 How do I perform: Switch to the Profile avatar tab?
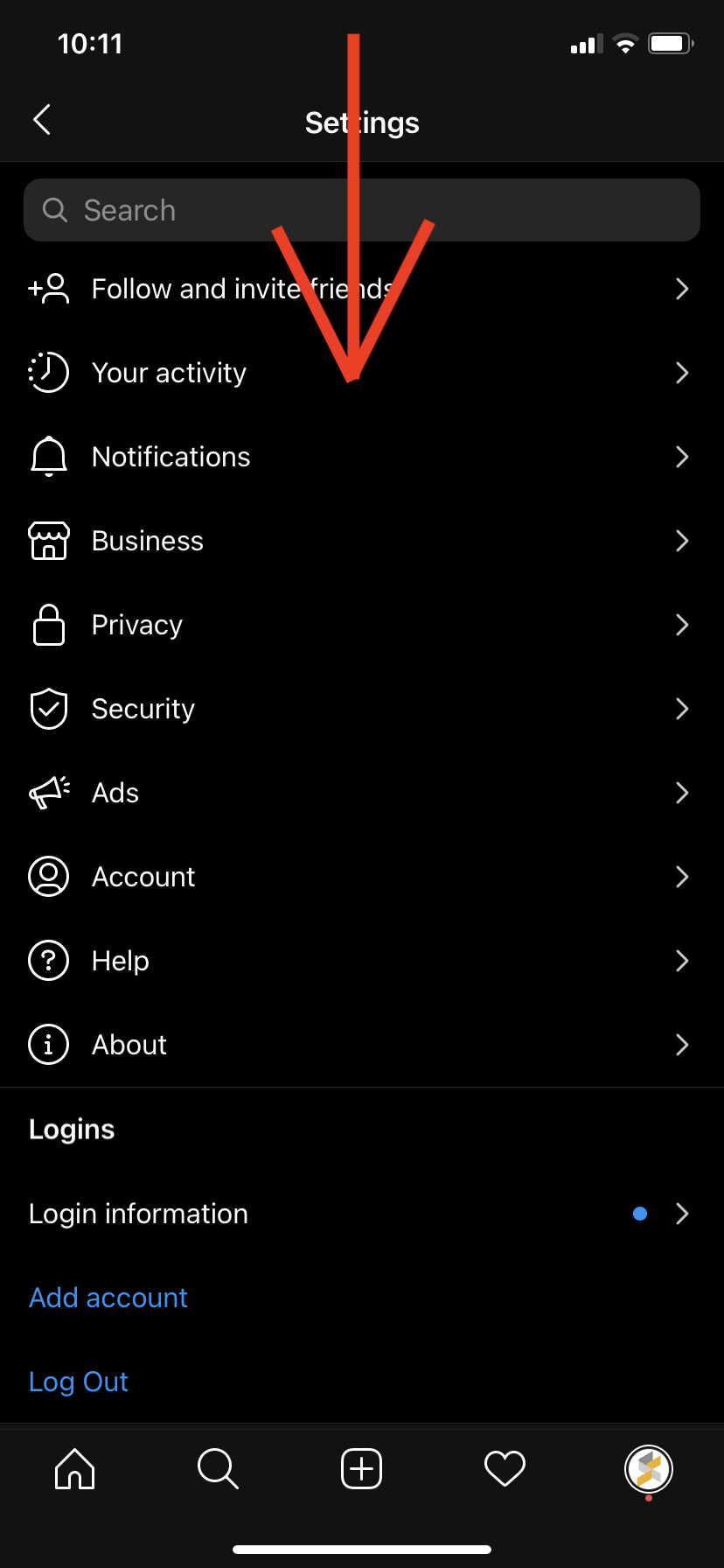click(x=648, y=1468)
